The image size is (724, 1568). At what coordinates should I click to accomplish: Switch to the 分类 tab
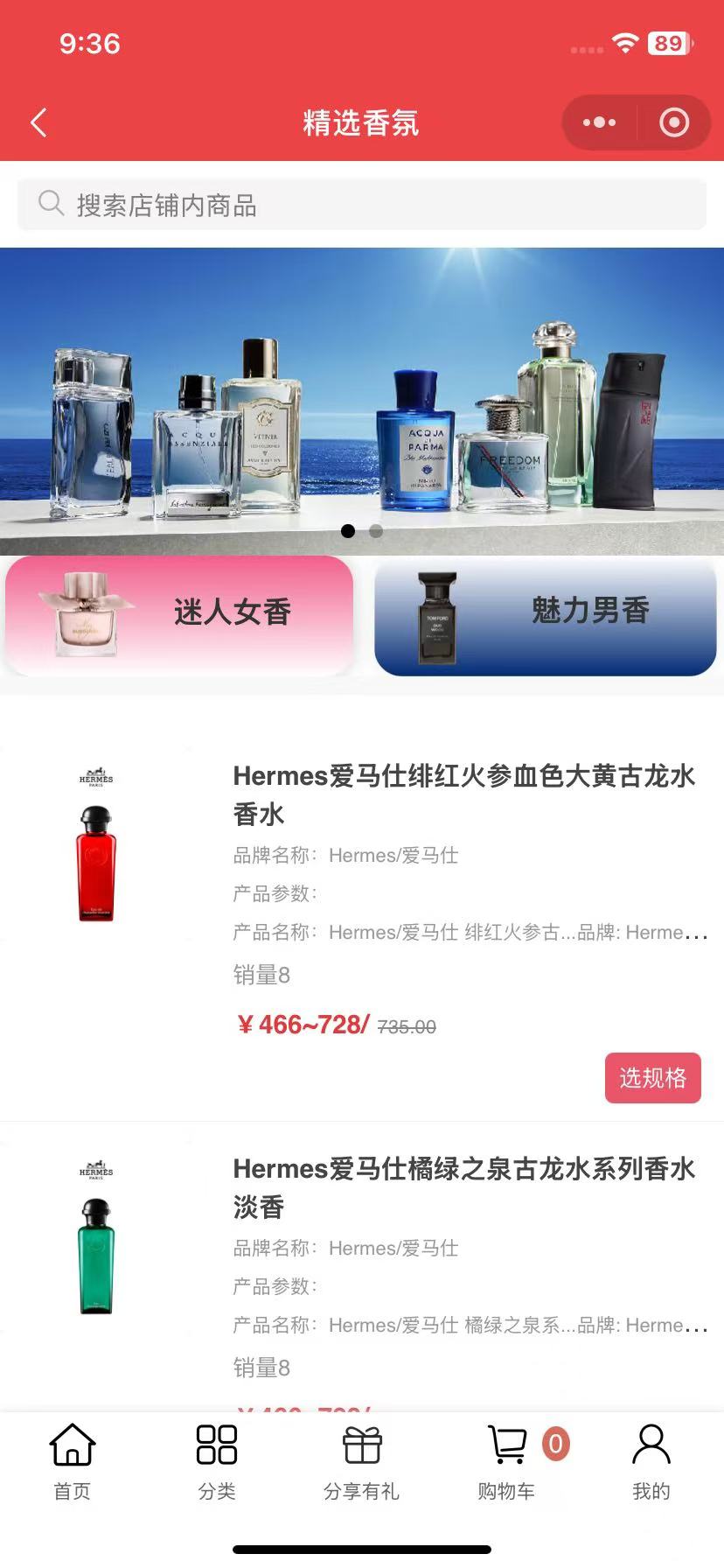tap(217, 1462)
